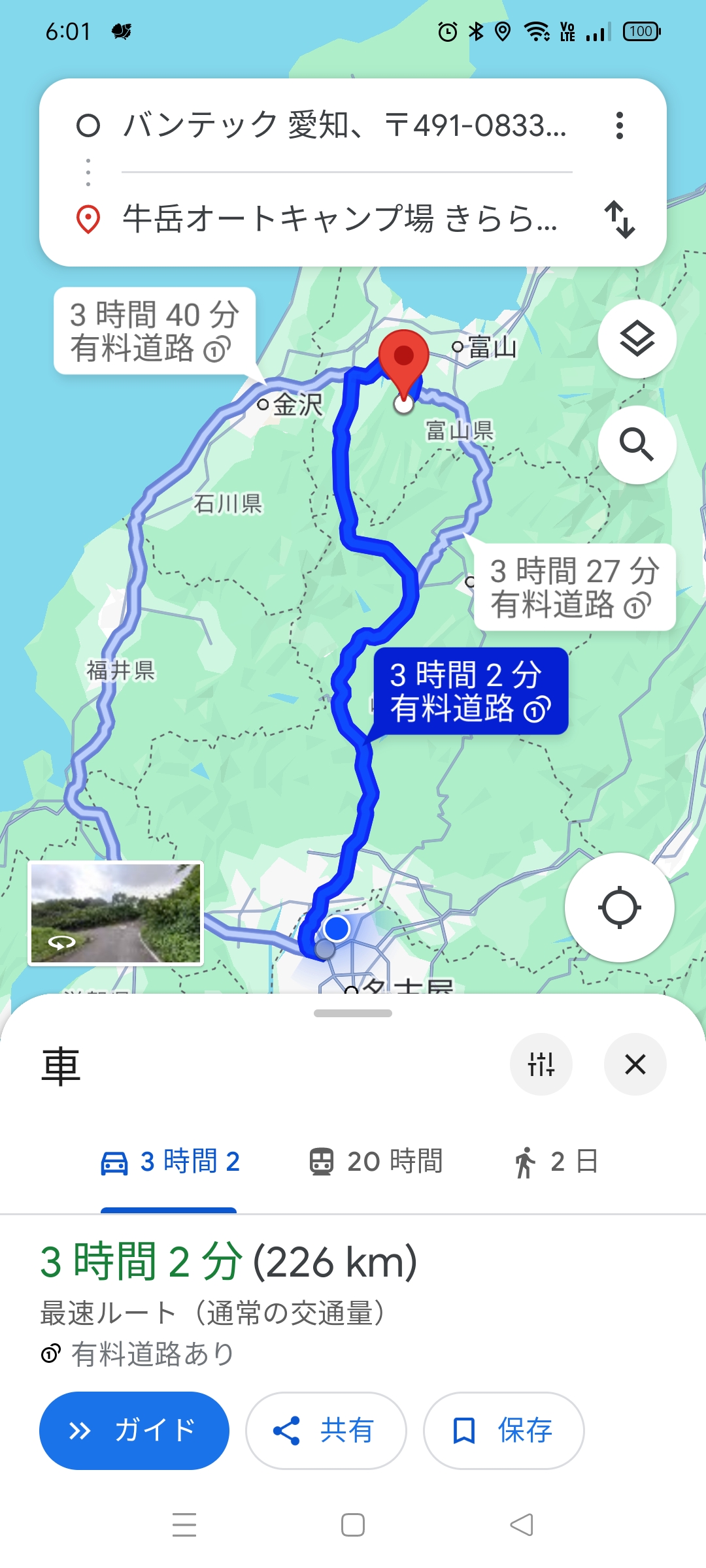This screenshot has height=1568, width=706.
Task: Switch to walking tab 2日
Action: point(556,1162)
